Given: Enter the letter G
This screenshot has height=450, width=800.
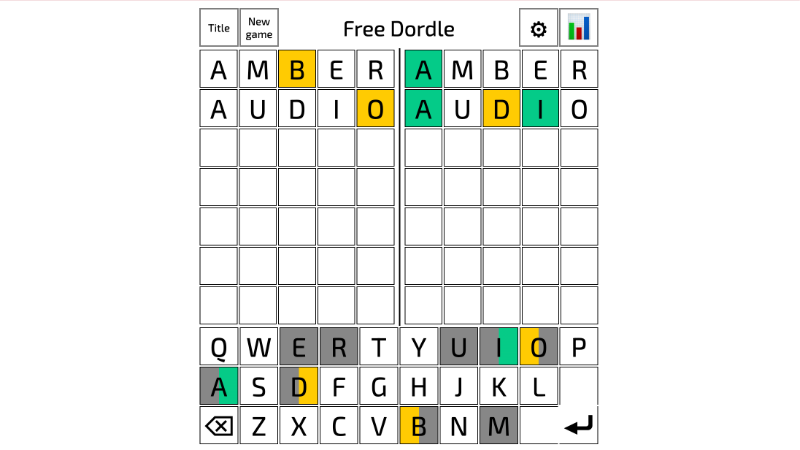Looking at the screenshot, I should click(379, 387).
